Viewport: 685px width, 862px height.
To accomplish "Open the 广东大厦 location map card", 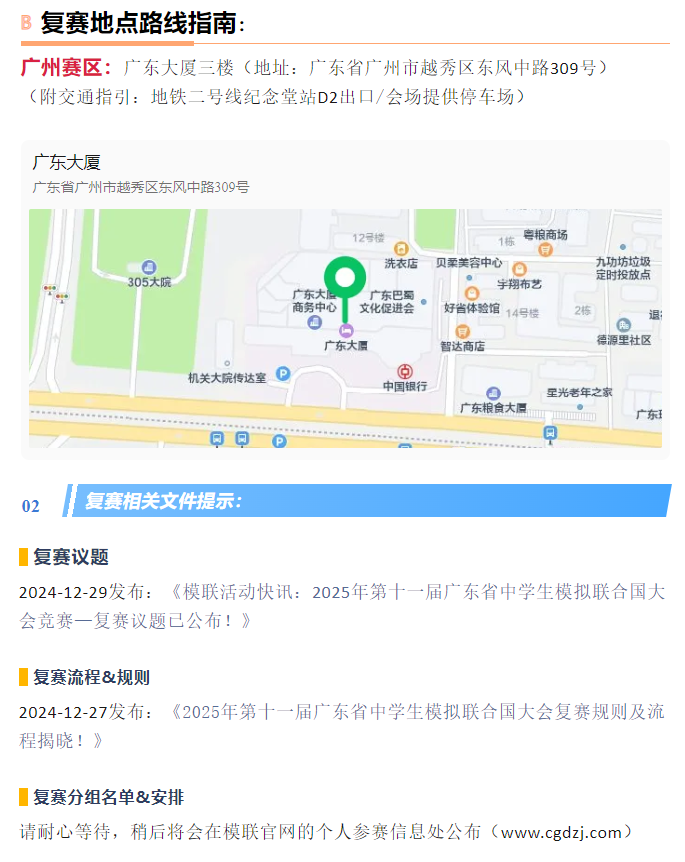I will [x=344, y=300].
